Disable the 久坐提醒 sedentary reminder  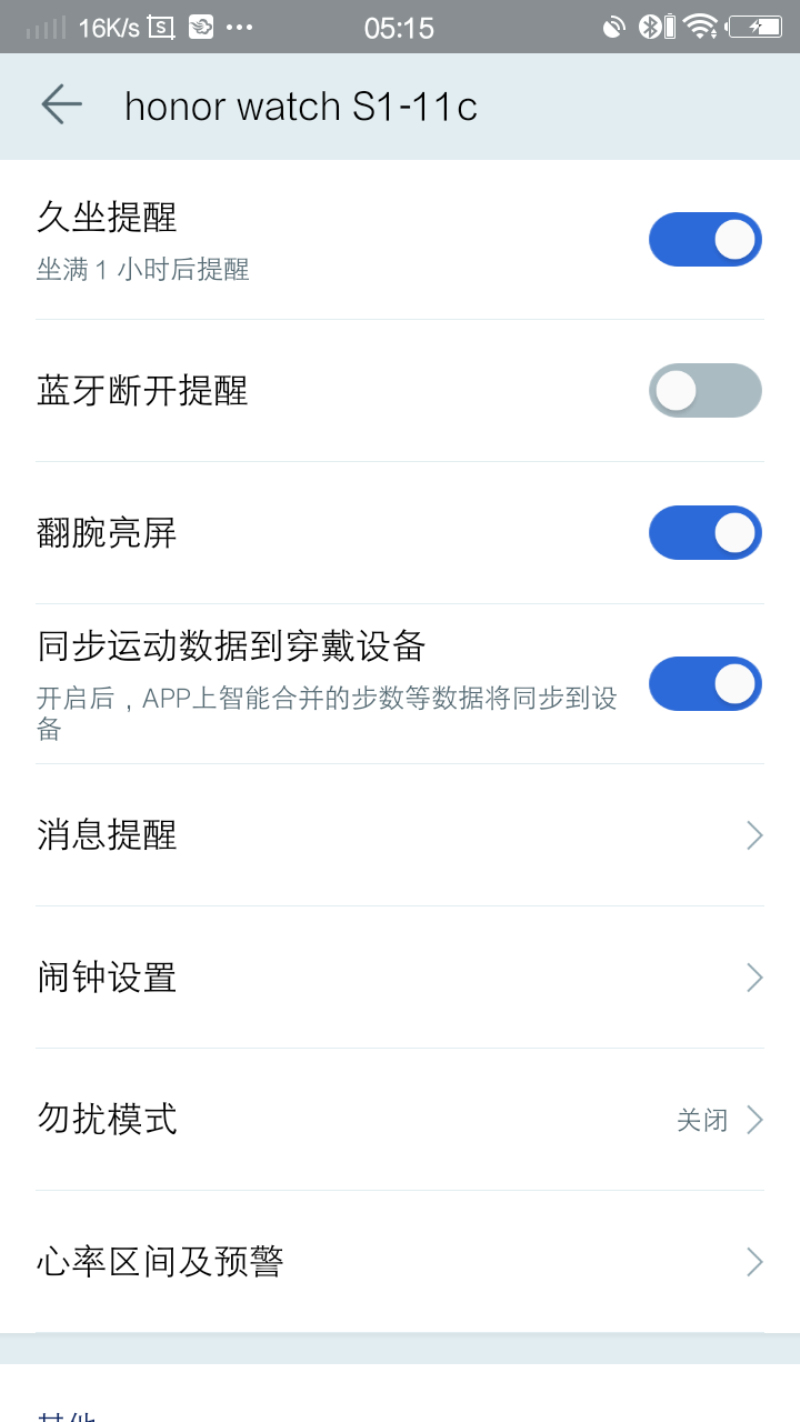coord(705,239)
